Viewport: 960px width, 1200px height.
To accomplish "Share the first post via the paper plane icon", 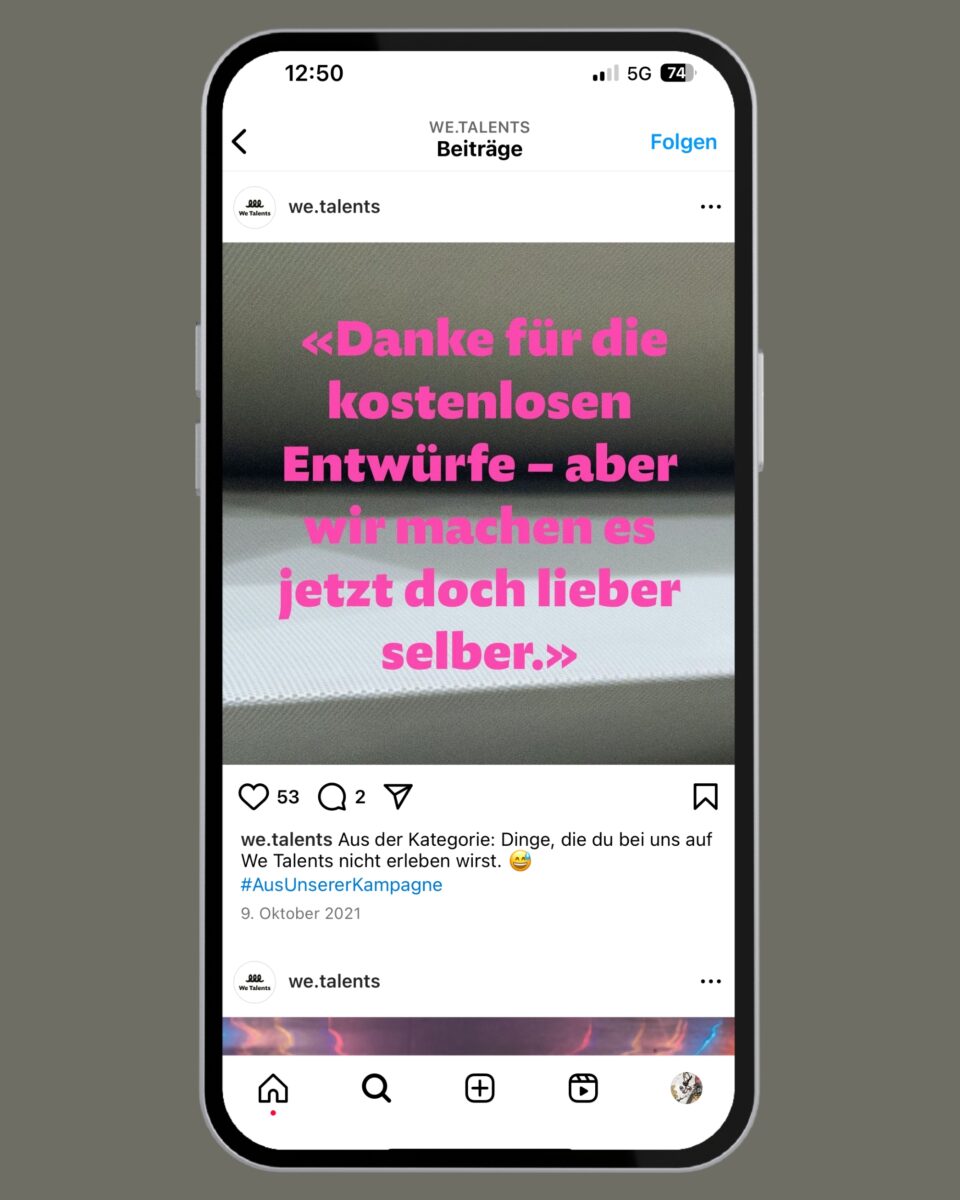I will pos(398,796).
